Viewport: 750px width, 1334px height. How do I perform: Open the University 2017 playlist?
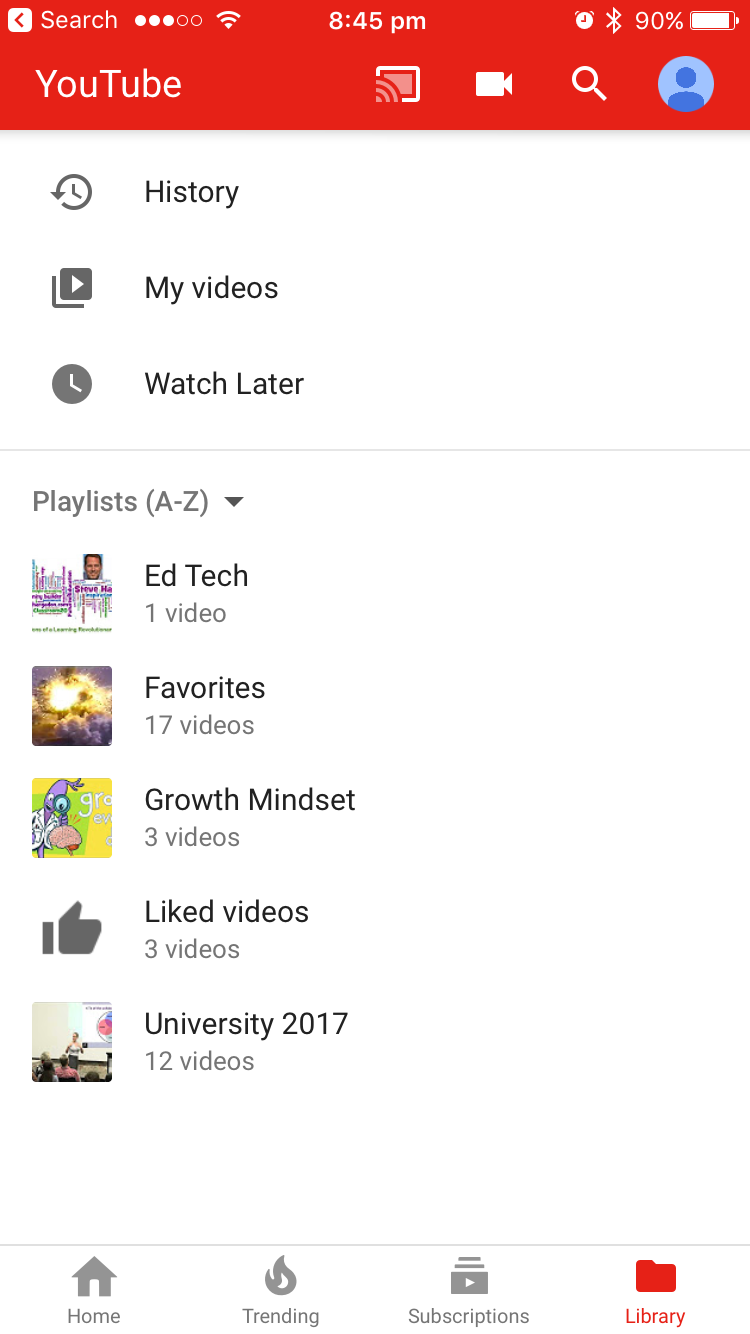pyautogui.click(x=245, y=1041)
